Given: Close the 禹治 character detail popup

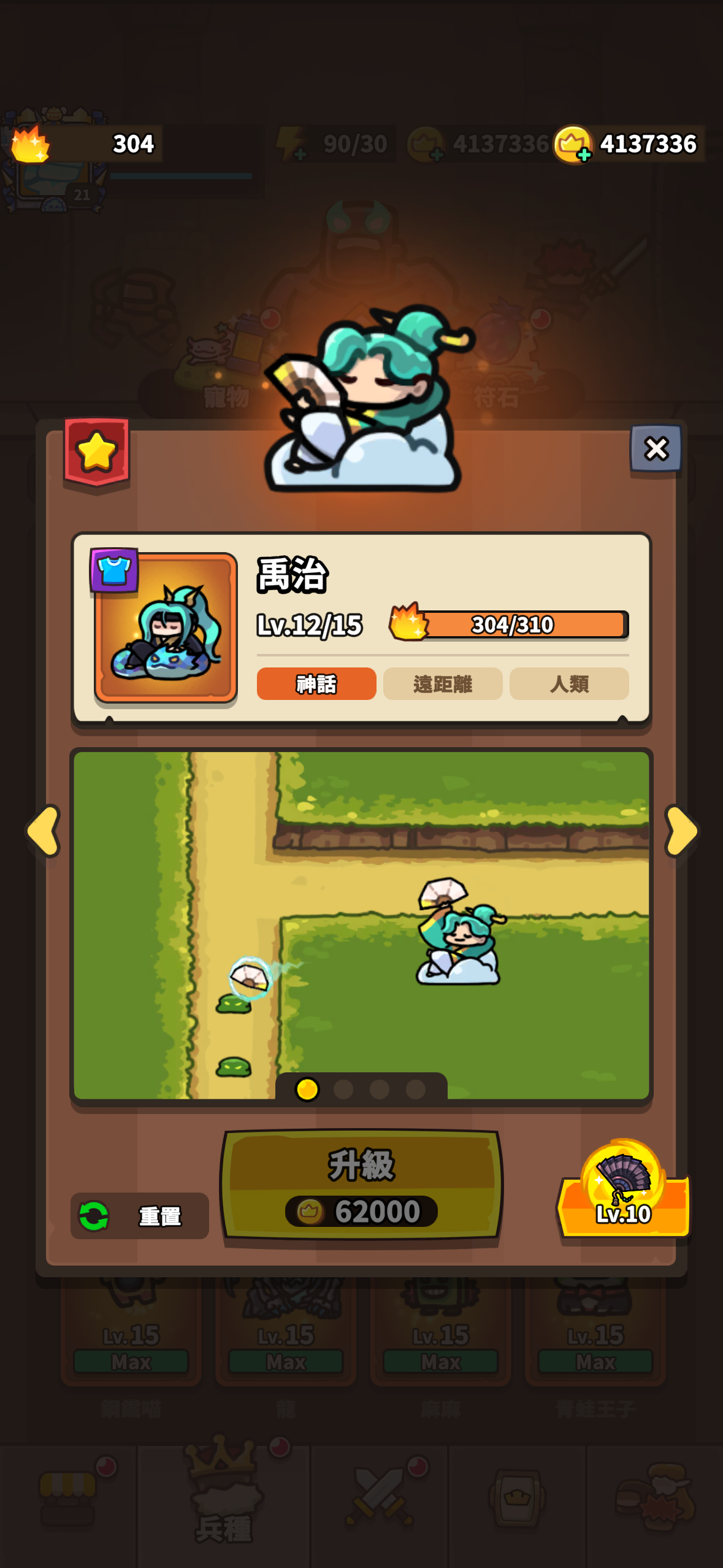Looking at the screenshot, I should click(656, 449).
